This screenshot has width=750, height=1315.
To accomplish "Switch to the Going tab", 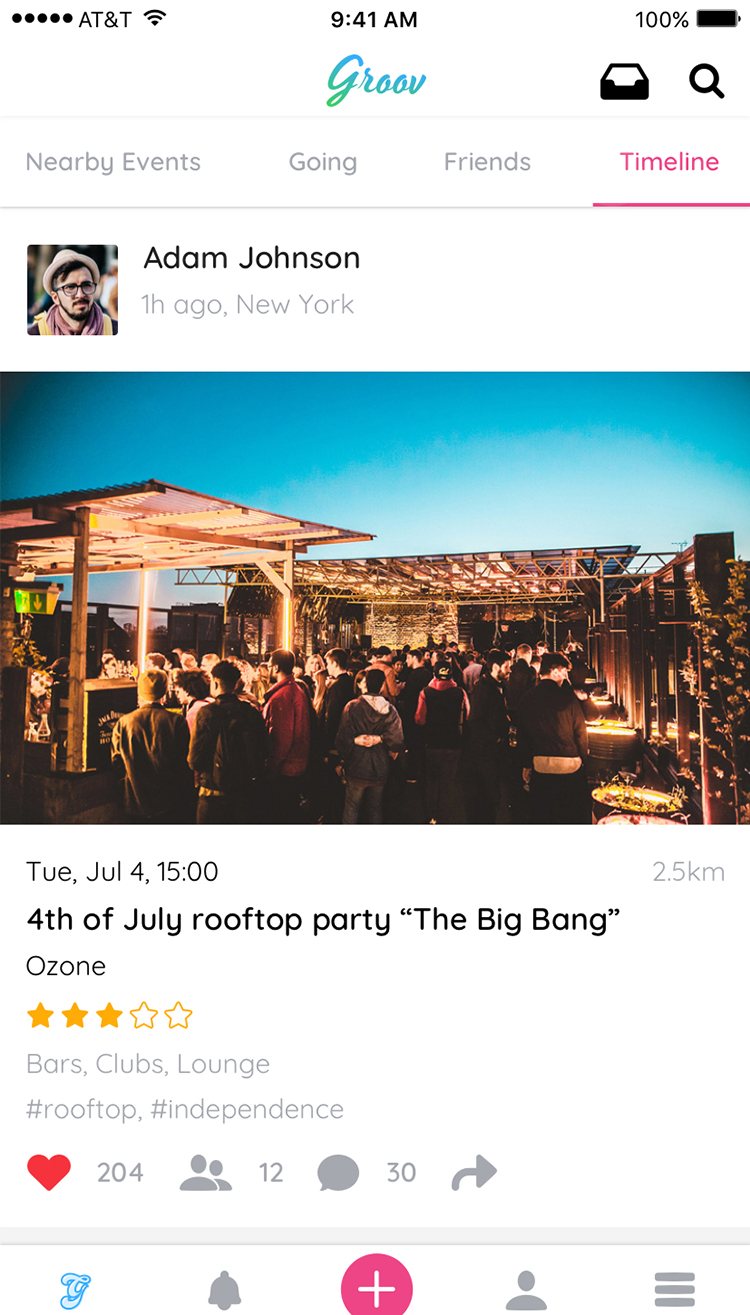I will (x=322, y=162).
